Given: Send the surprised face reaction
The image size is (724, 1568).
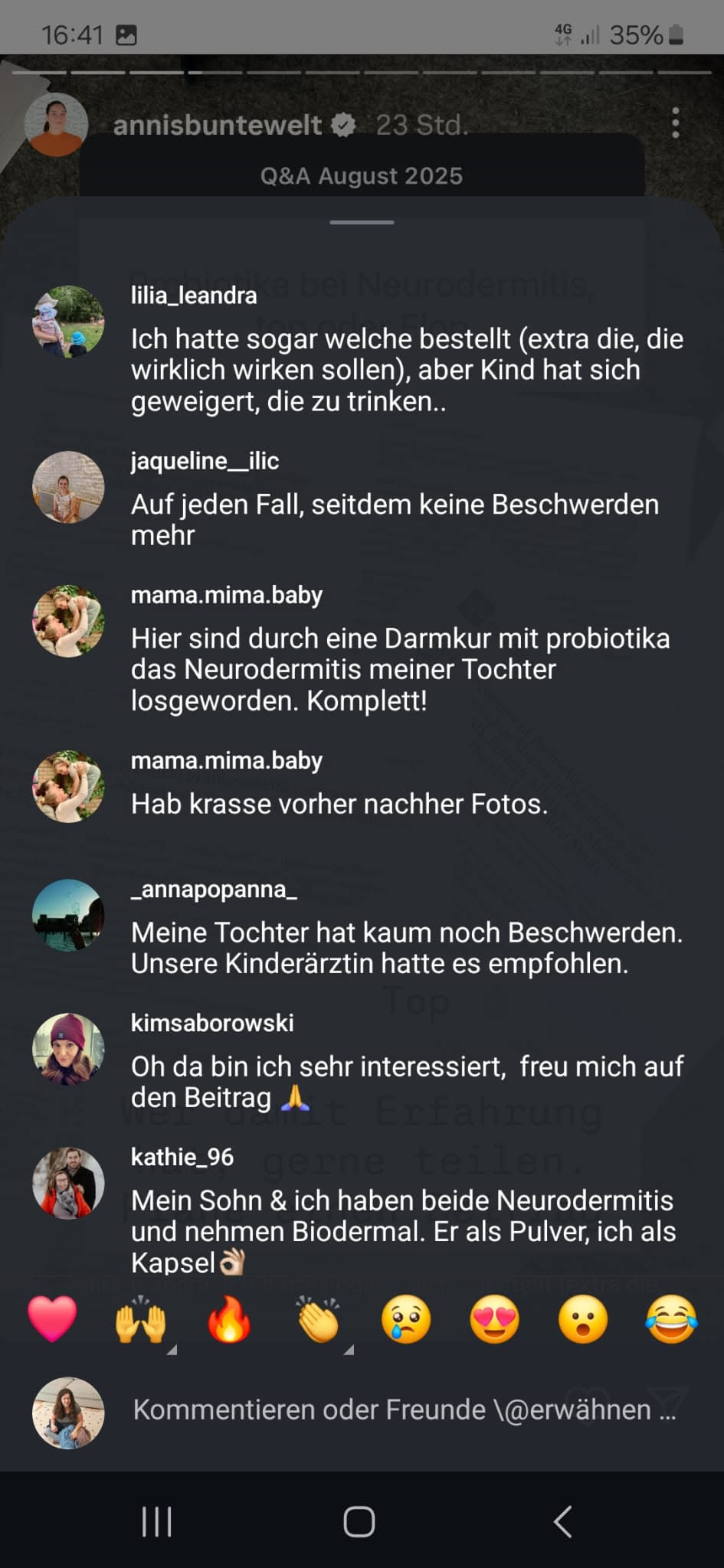Looking at the screenshot, I should coord(583,1320).
